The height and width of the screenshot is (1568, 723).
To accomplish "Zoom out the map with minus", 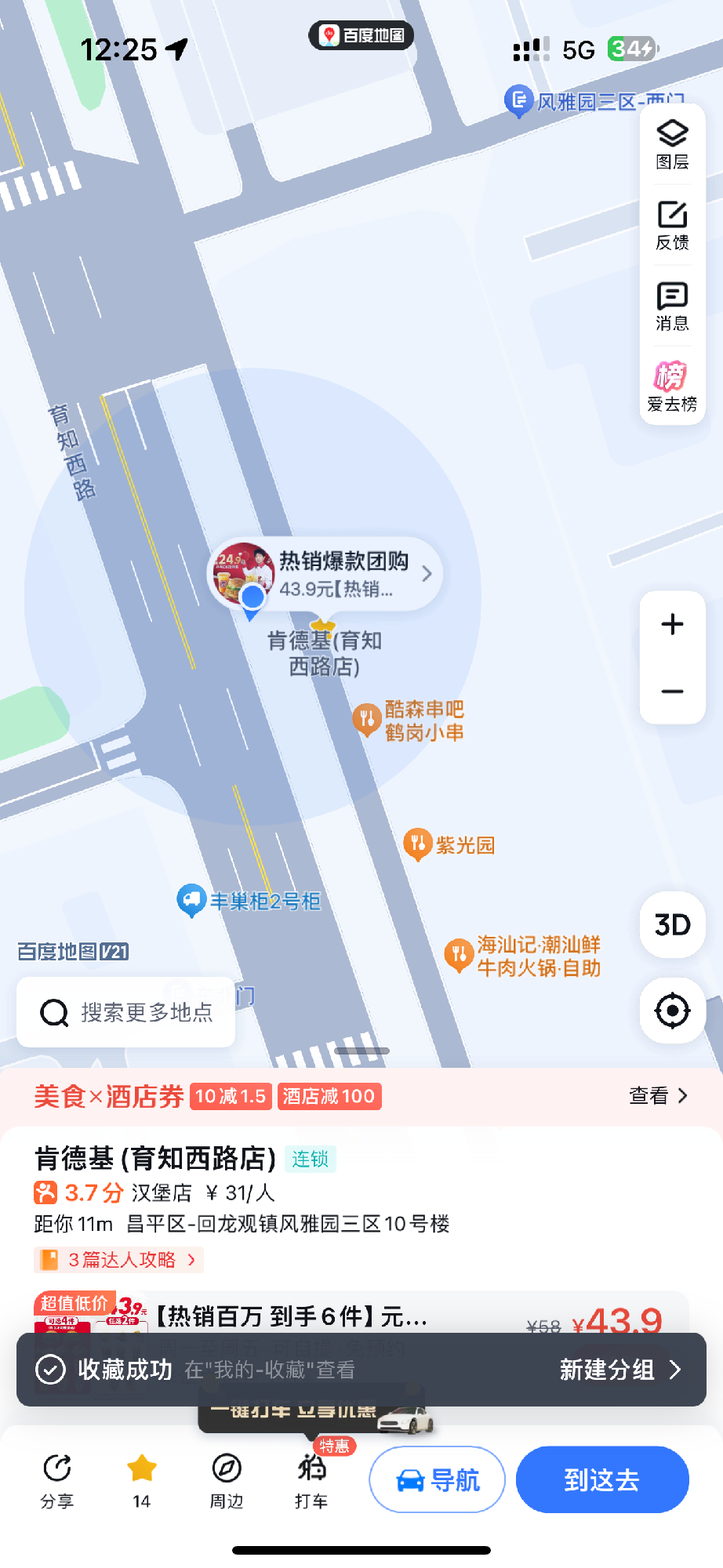I will tap(672, 691).
